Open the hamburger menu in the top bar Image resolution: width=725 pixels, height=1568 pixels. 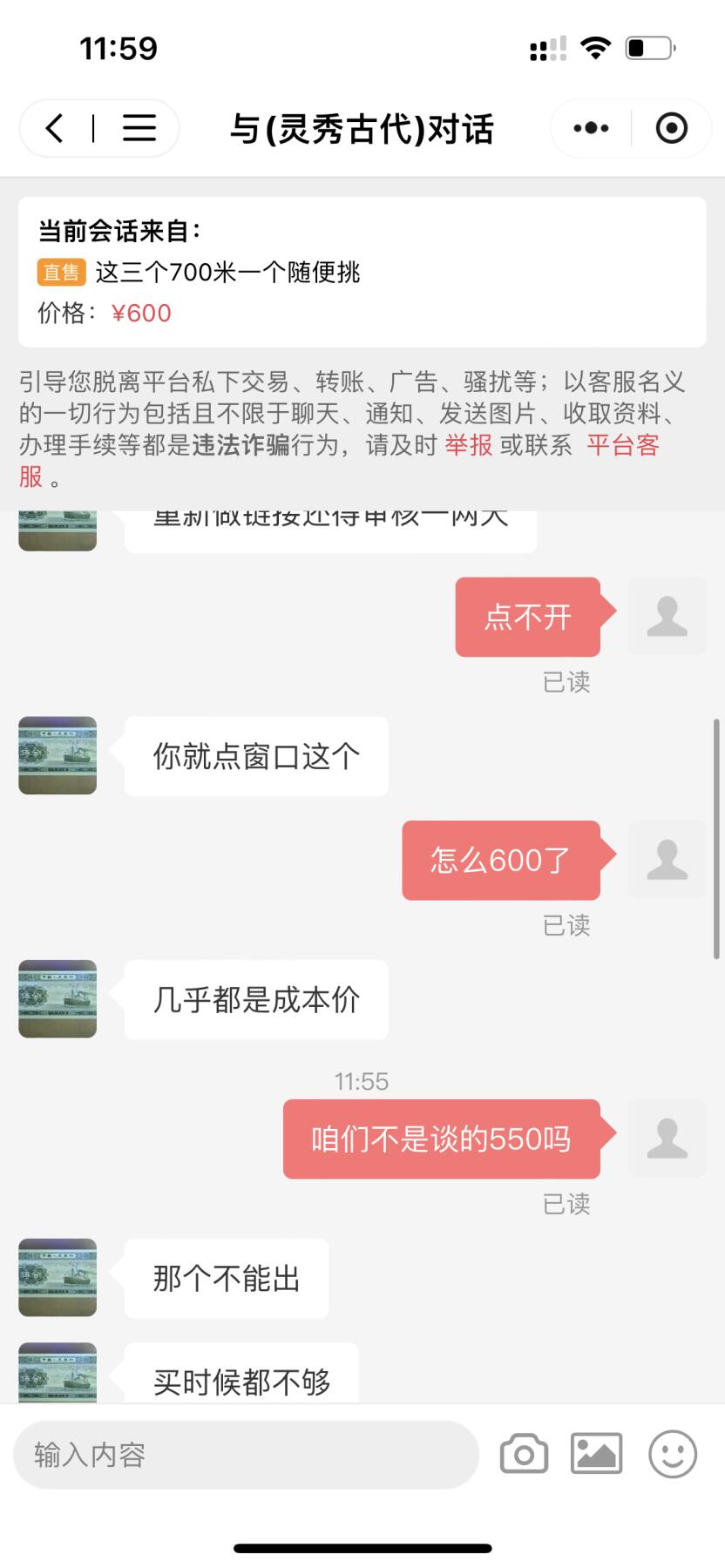tap(139, 127)
